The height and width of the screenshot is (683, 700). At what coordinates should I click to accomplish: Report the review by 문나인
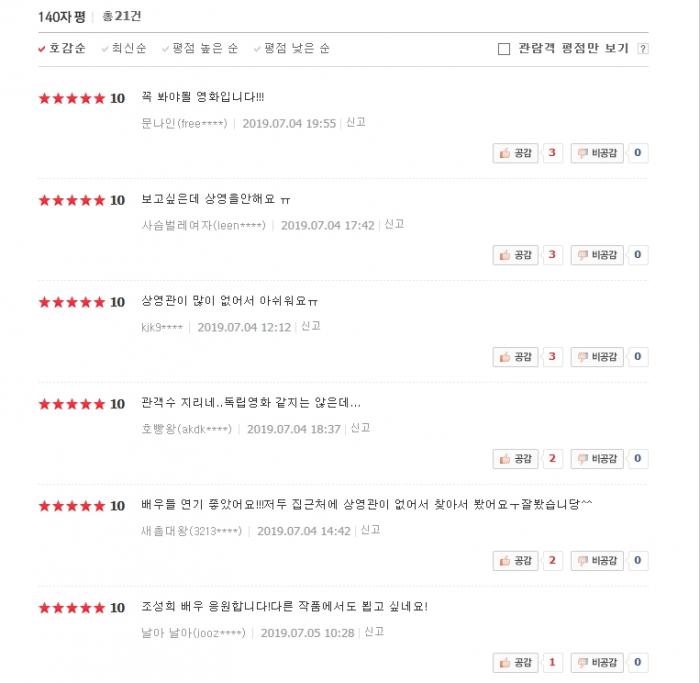coord(356,123)
